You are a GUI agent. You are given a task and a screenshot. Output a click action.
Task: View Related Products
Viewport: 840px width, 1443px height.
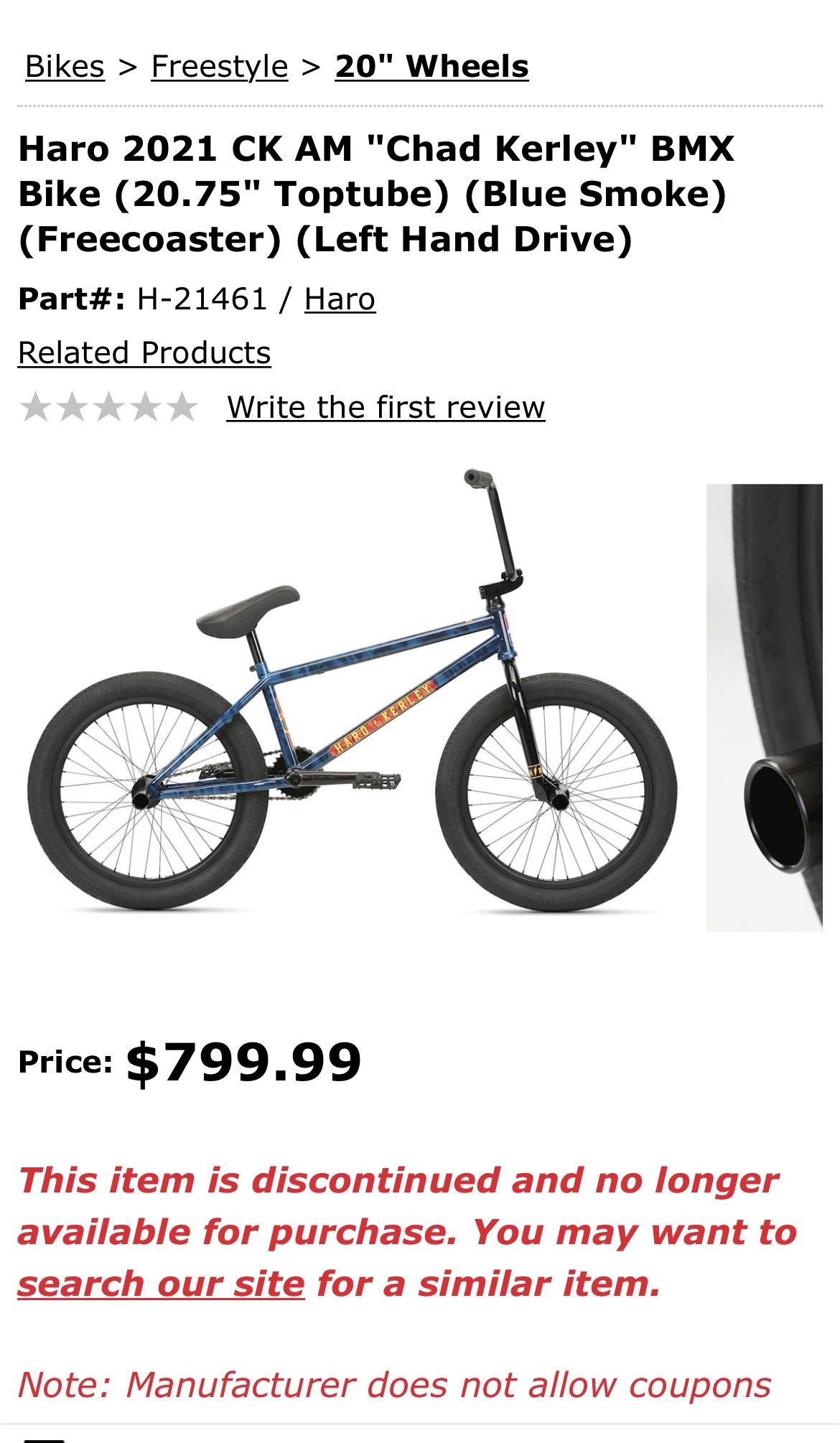coord(144,353)
